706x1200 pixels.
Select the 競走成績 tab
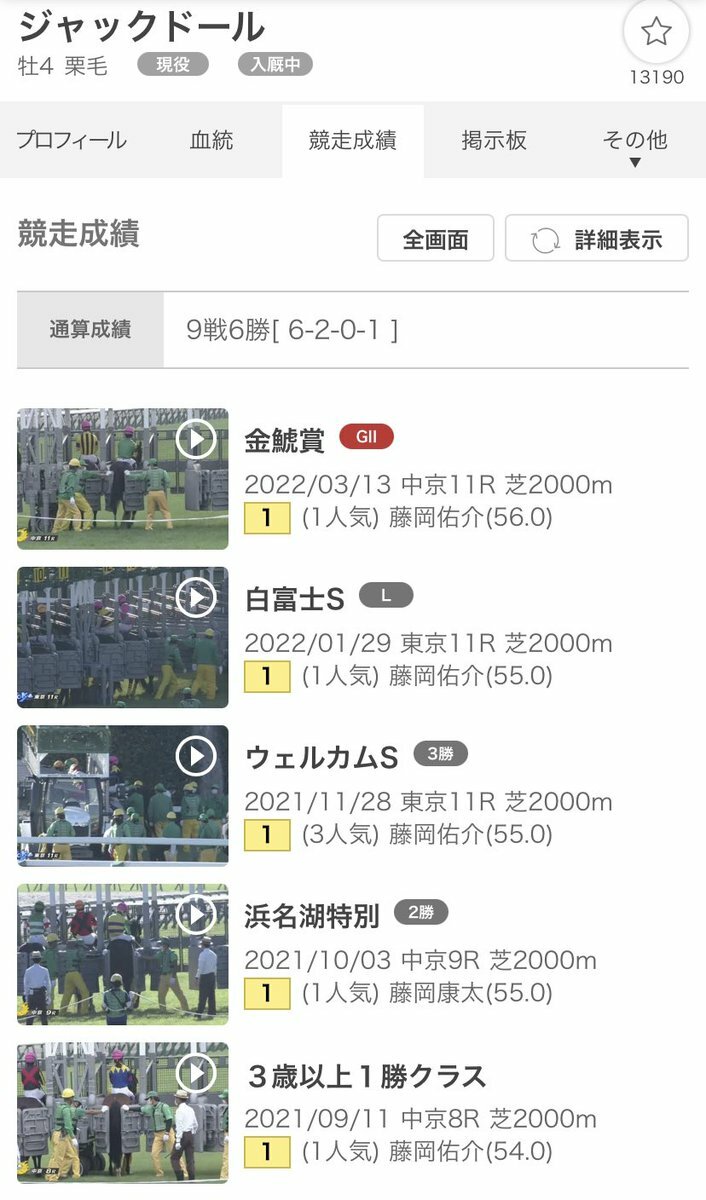tap(352, 140)
